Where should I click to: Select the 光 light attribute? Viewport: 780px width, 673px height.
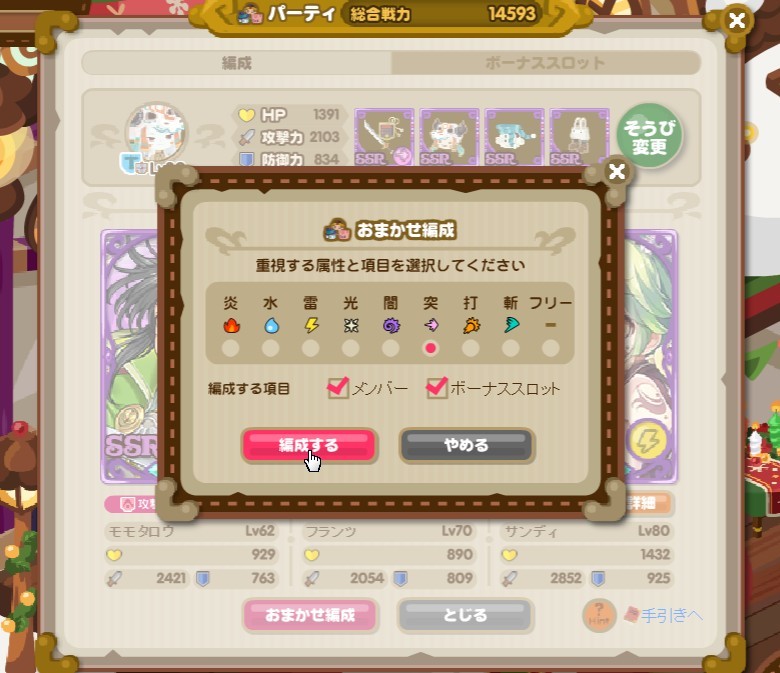(351, 348)
